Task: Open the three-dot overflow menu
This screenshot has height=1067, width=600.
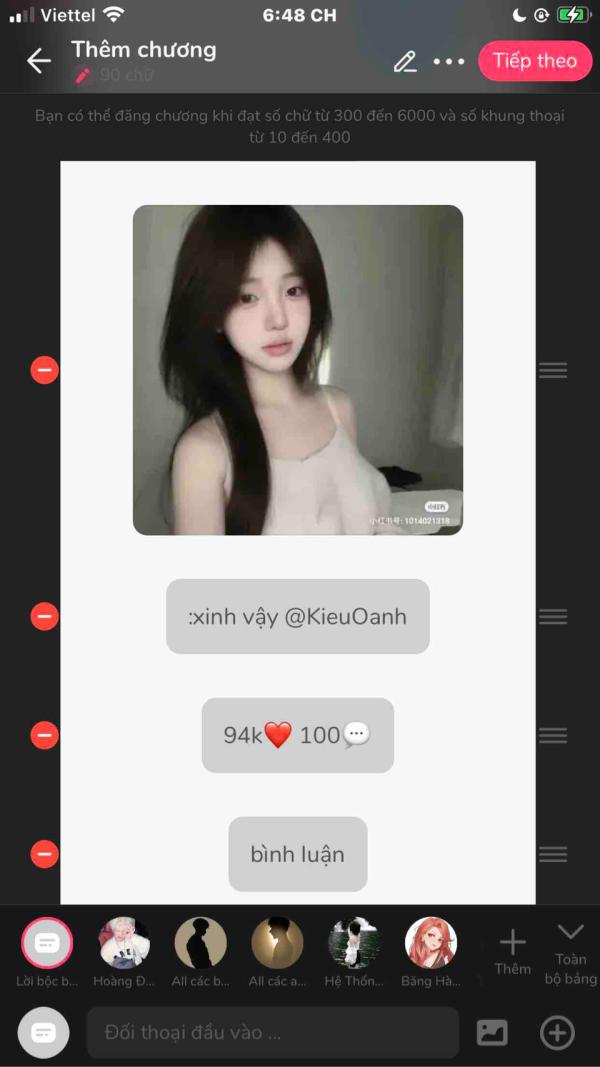Action: pos(449,61)
